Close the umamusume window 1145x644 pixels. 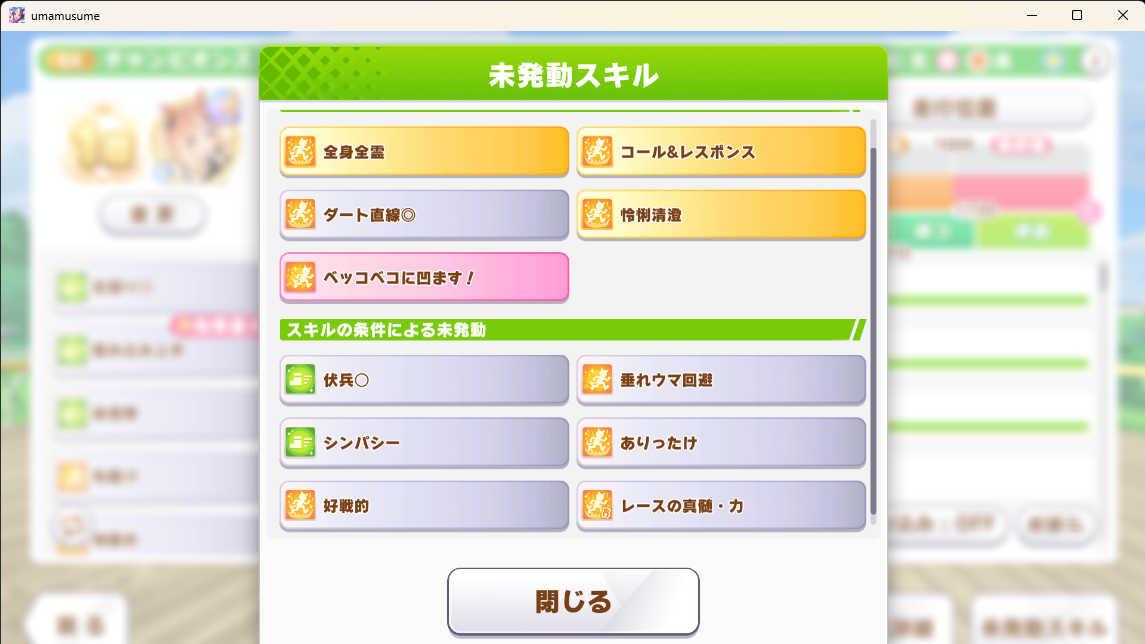coord(1122,15)
